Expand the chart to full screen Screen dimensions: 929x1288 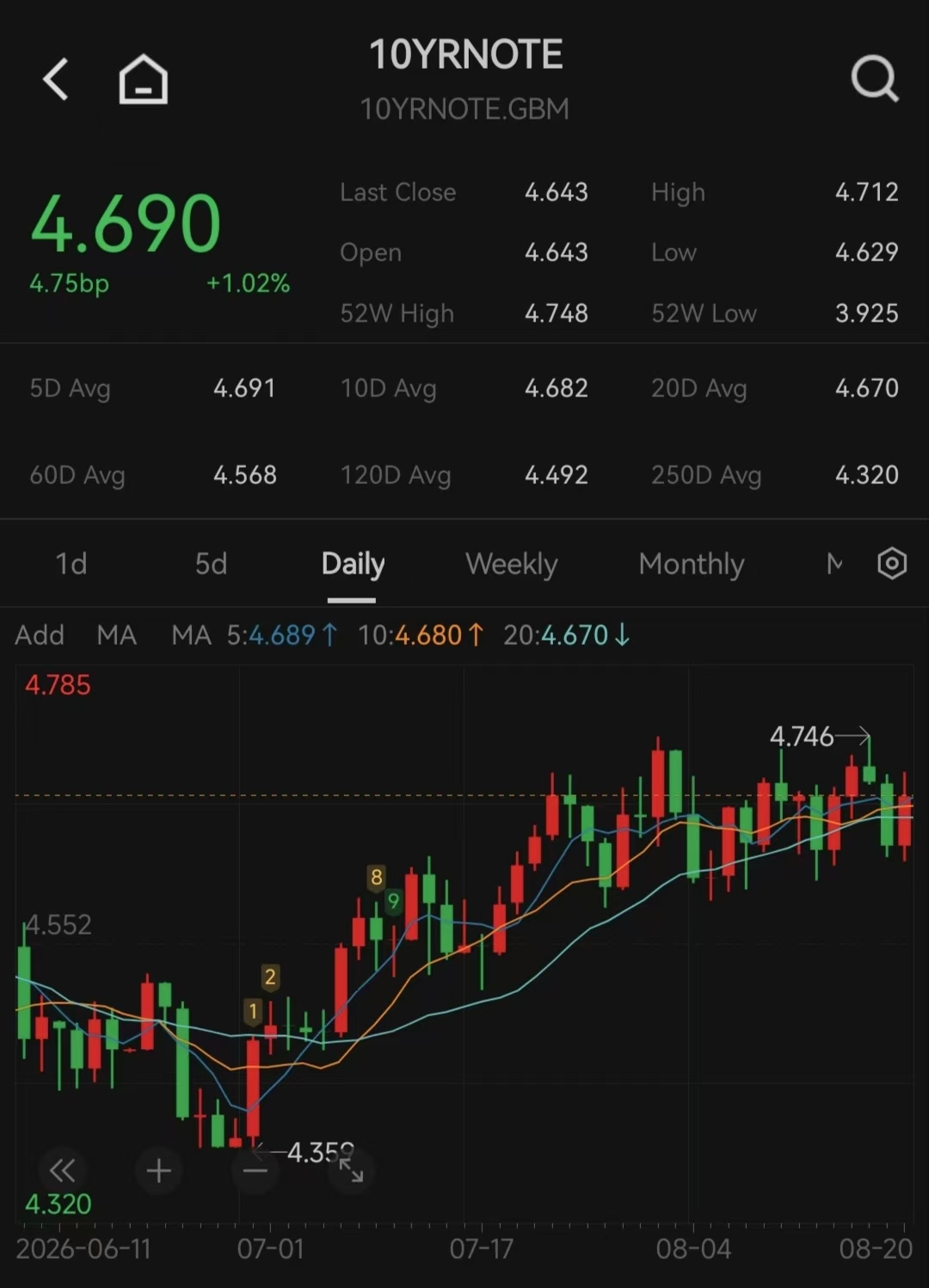click(351, 1170)
